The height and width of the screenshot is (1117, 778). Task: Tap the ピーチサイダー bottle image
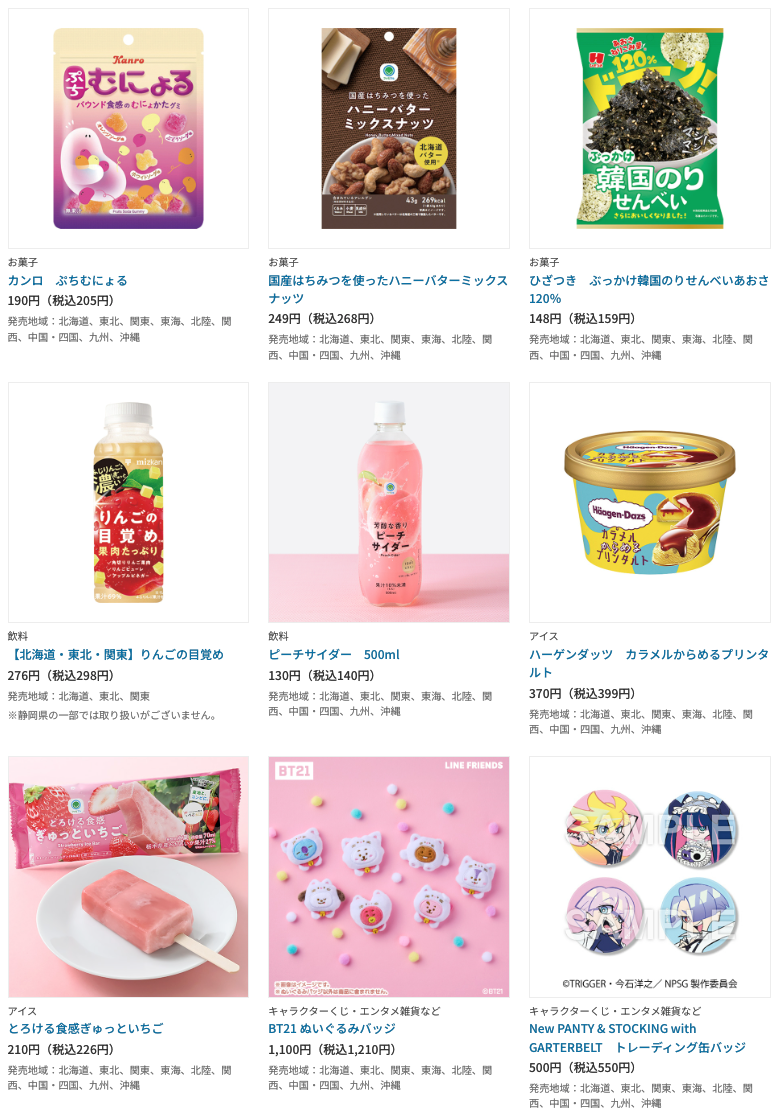tap(388, 503)
